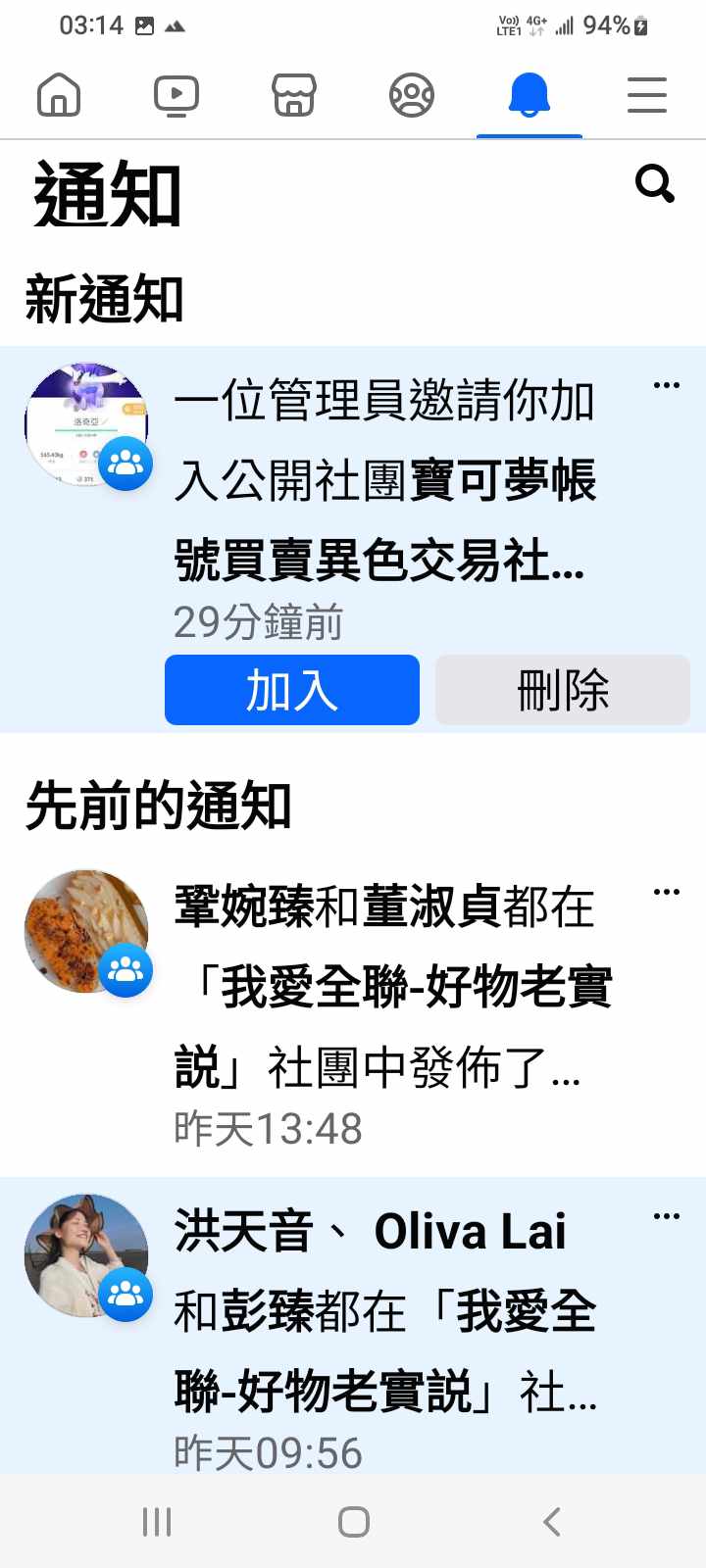Switch to the Video tab

point(176,96)
